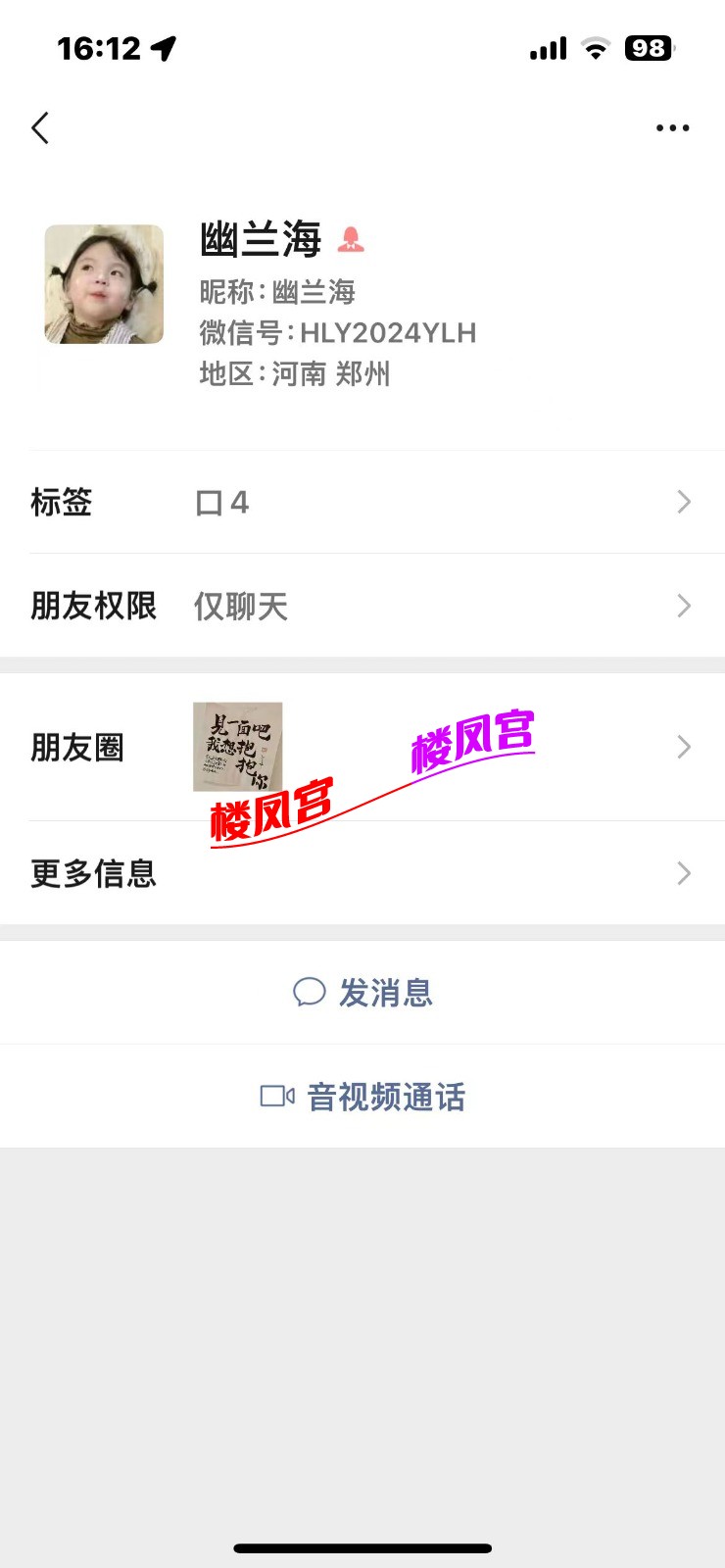Image resolution: width=725 pixels, height=1568 pixels.
Task: Open 朋友圈 moments of this contact
Action: 362,748
